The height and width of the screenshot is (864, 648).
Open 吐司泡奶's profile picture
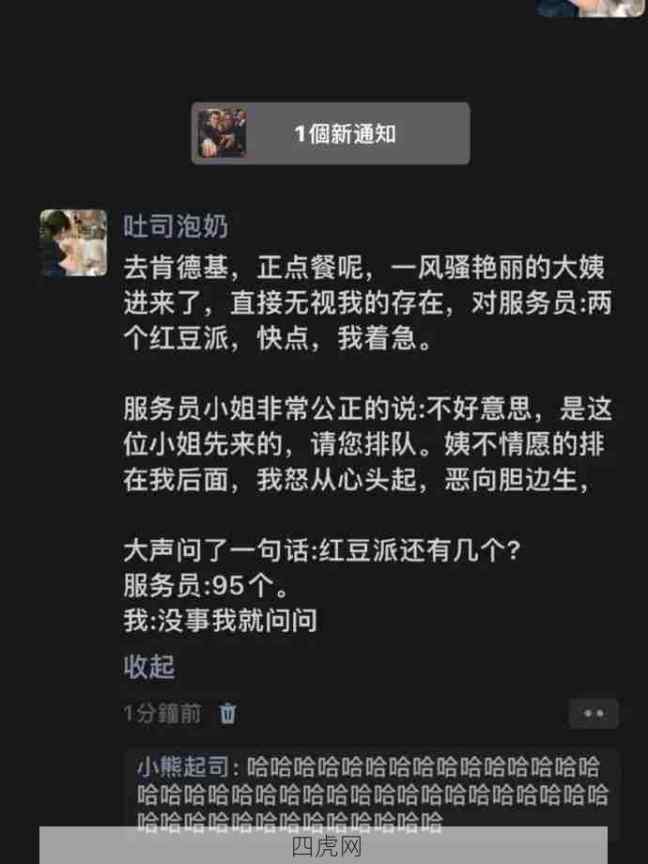pos(73,241)
